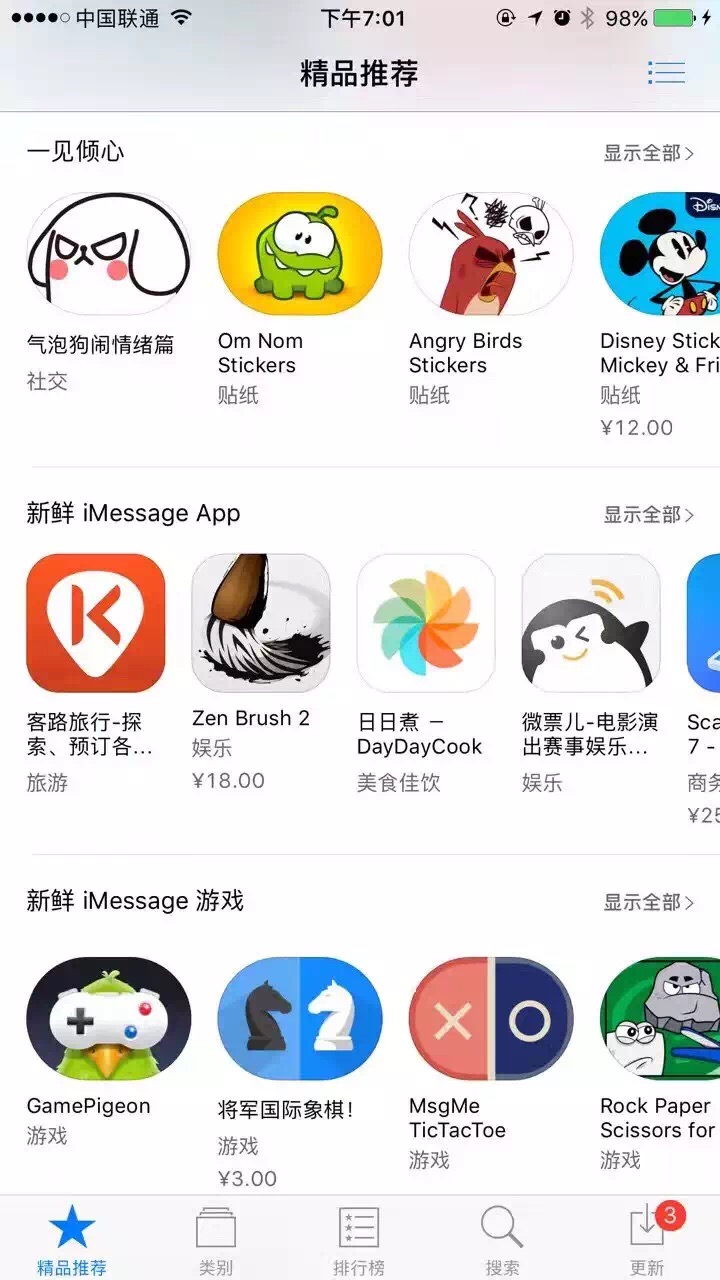
Task: Open 客路旅行 travel app
Action: [96, 623]
